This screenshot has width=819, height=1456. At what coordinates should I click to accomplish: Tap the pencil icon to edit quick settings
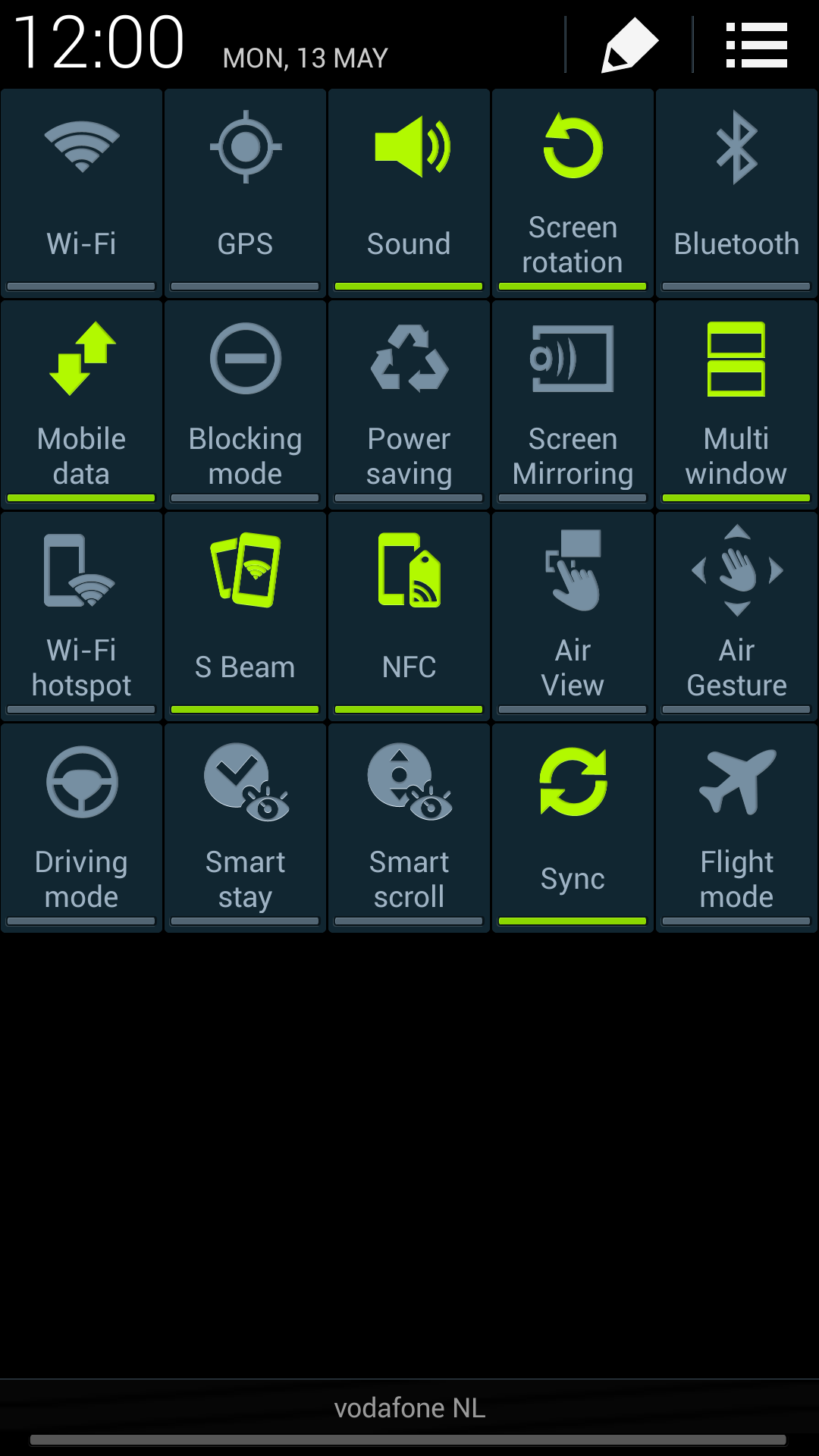tap(629, 45)
